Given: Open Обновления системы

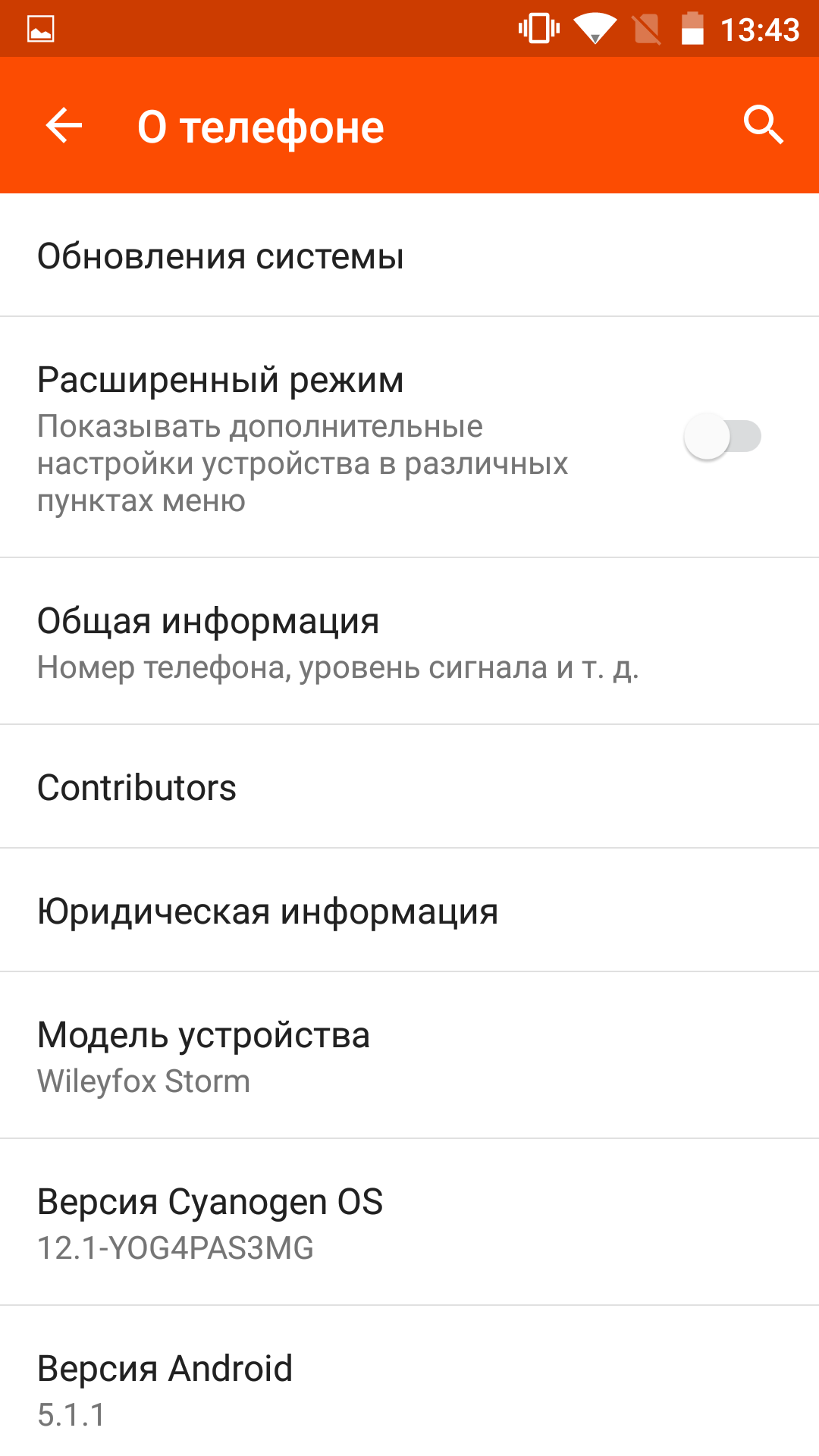Looking at the screenshot, I should tap(409, 256).
